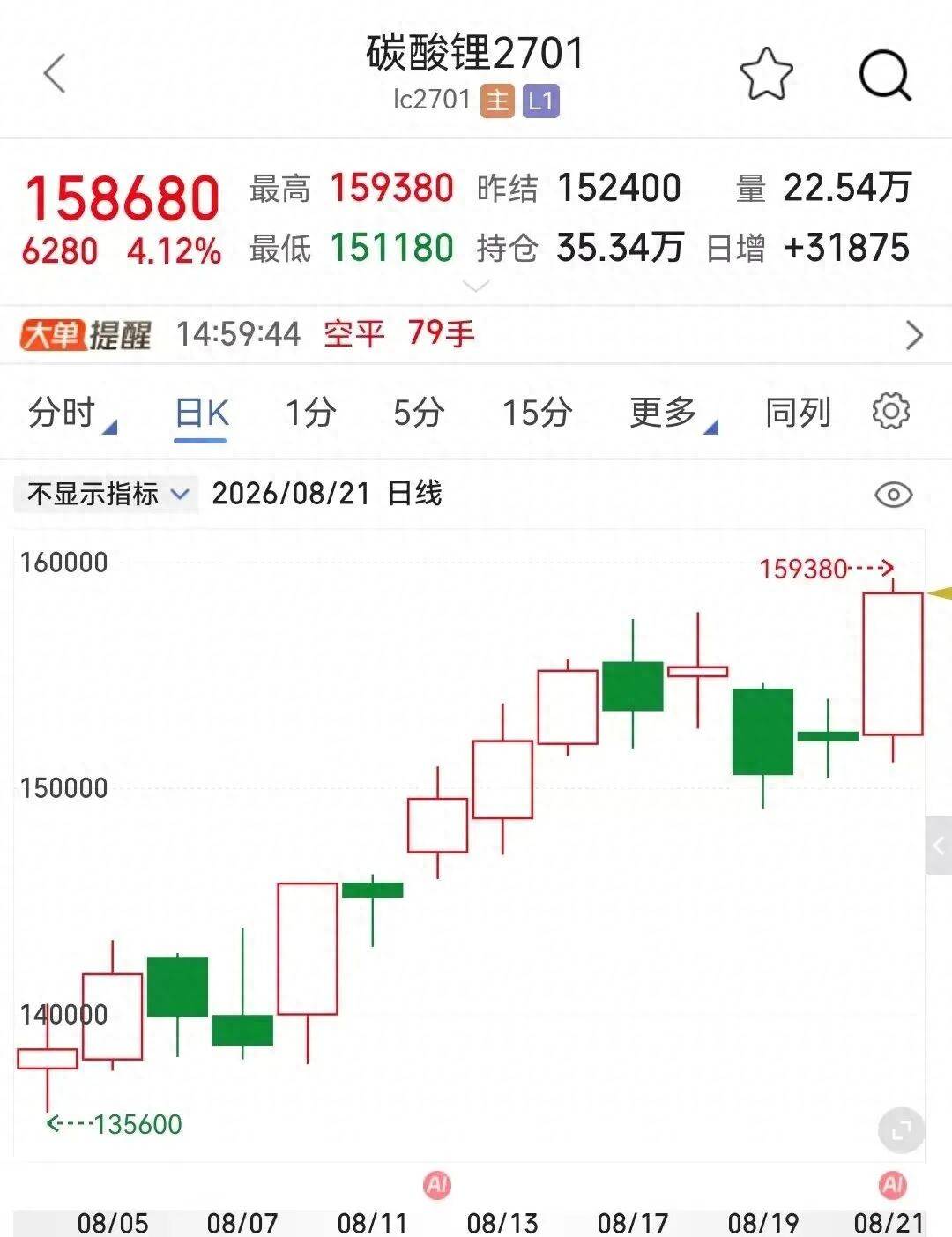Toggle the eye visibility icon
This screenshot has height=1237, width=952.
coord(893,495)
